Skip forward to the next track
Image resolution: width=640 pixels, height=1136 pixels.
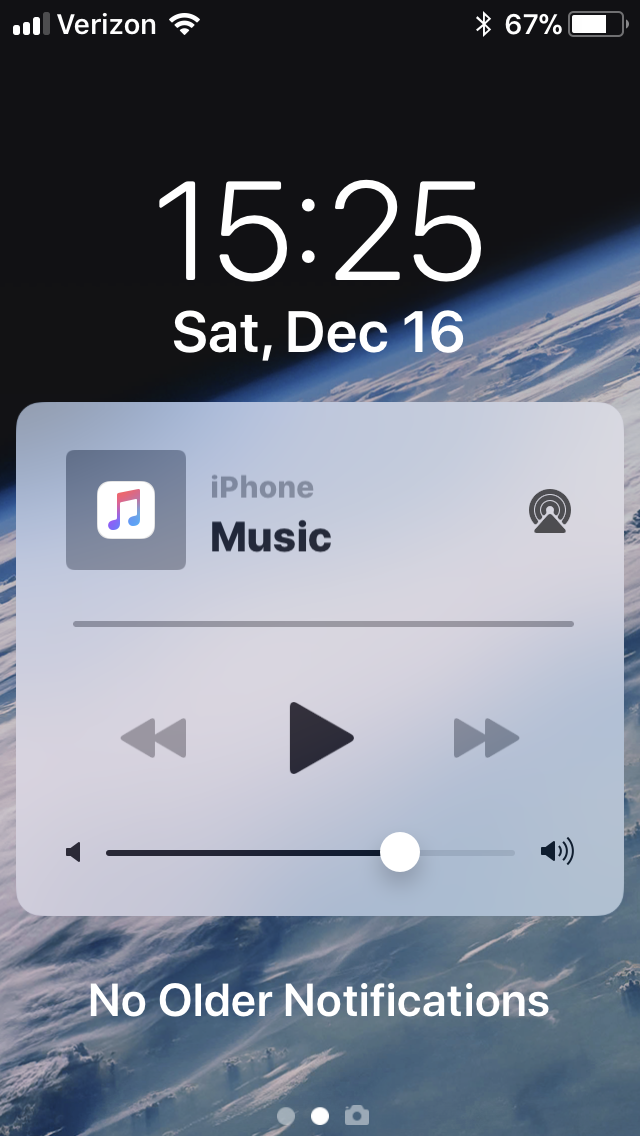487,739
